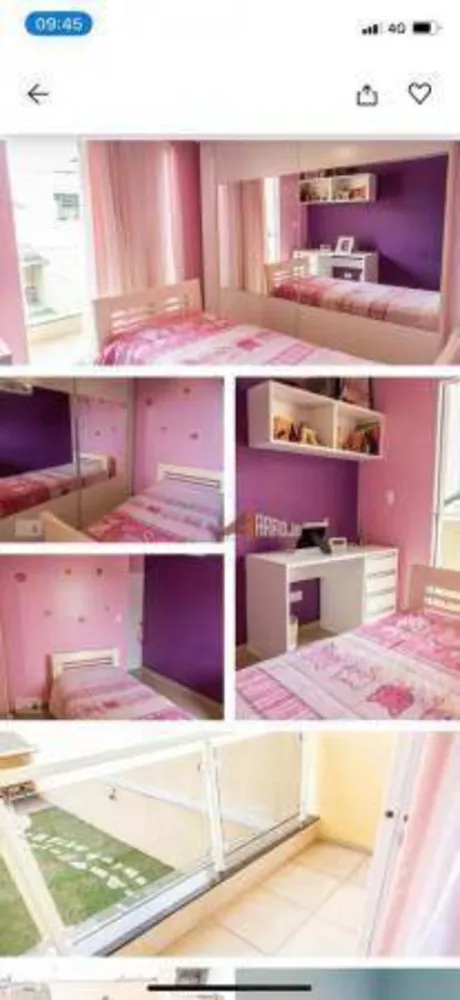Open the photo of bed beside the mirror

click(112, 459)
